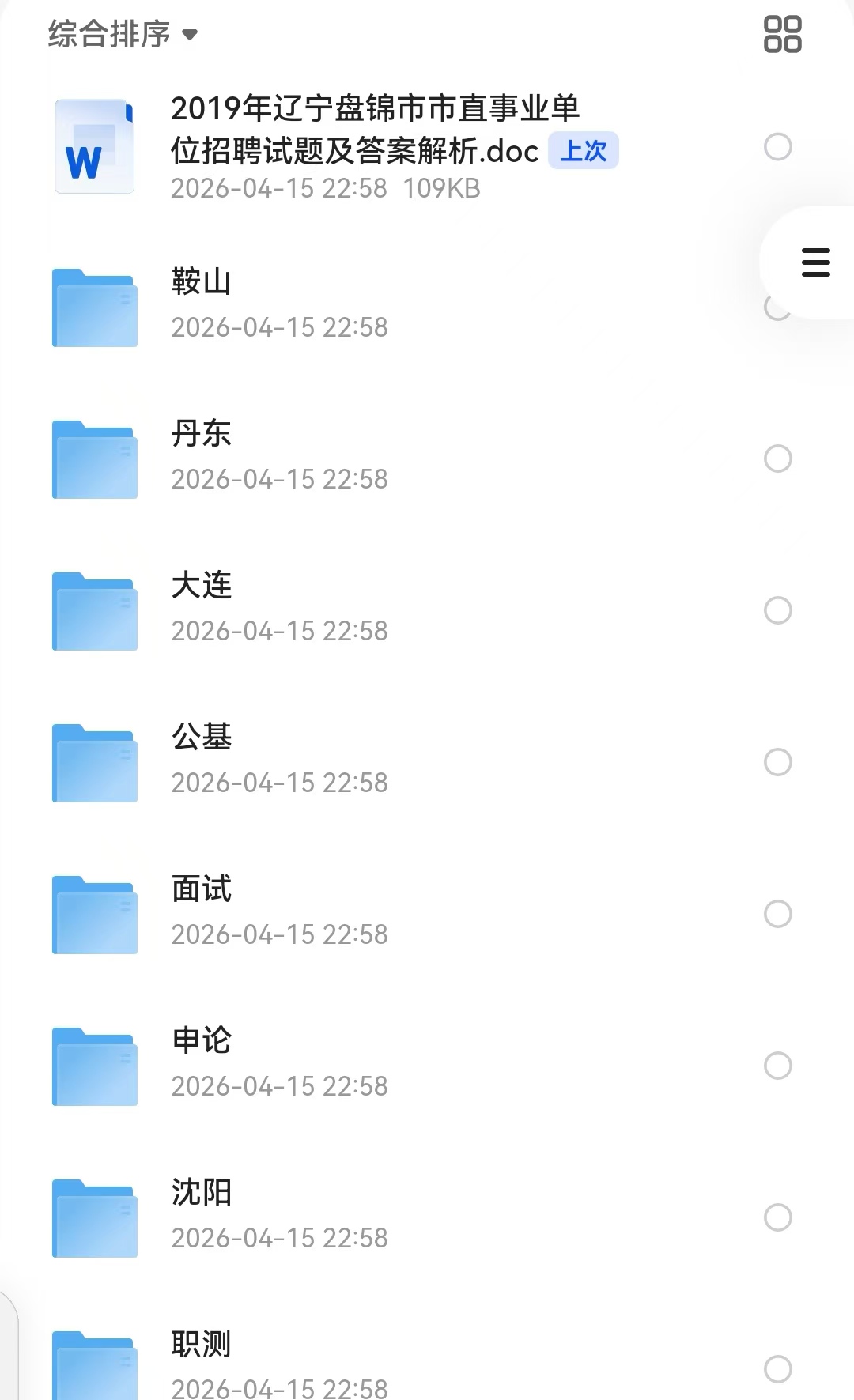Tick the circle next to 公基
Image resolution: width=854 pixels, height=1400 pixels.
(x=778, y=762)
